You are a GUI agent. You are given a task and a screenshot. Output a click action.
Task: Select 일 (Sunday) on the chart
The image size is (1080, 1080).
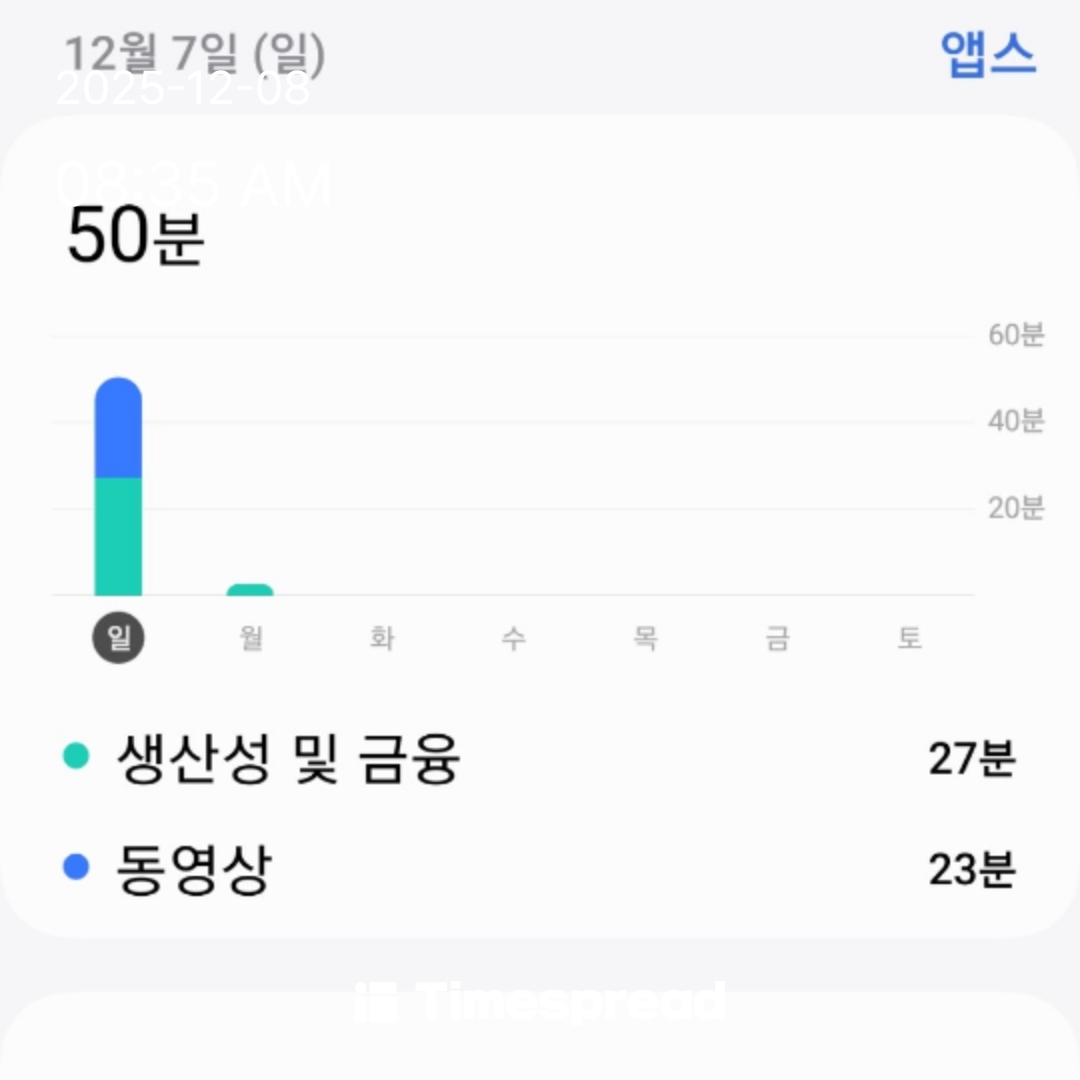119,638
